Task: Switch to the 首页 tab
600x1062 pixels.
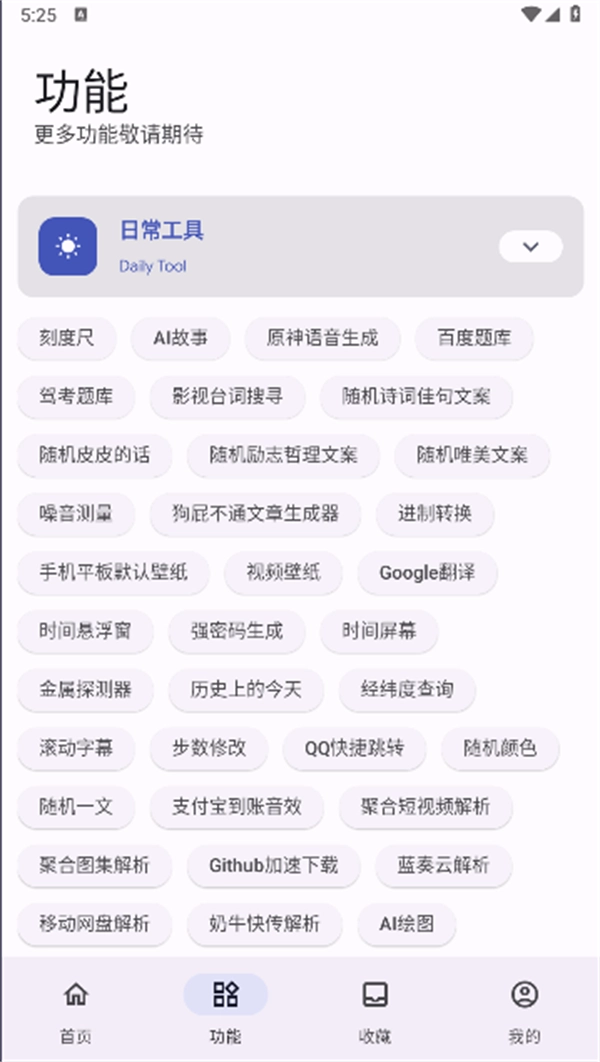Action: click(x=75, y=1008)
